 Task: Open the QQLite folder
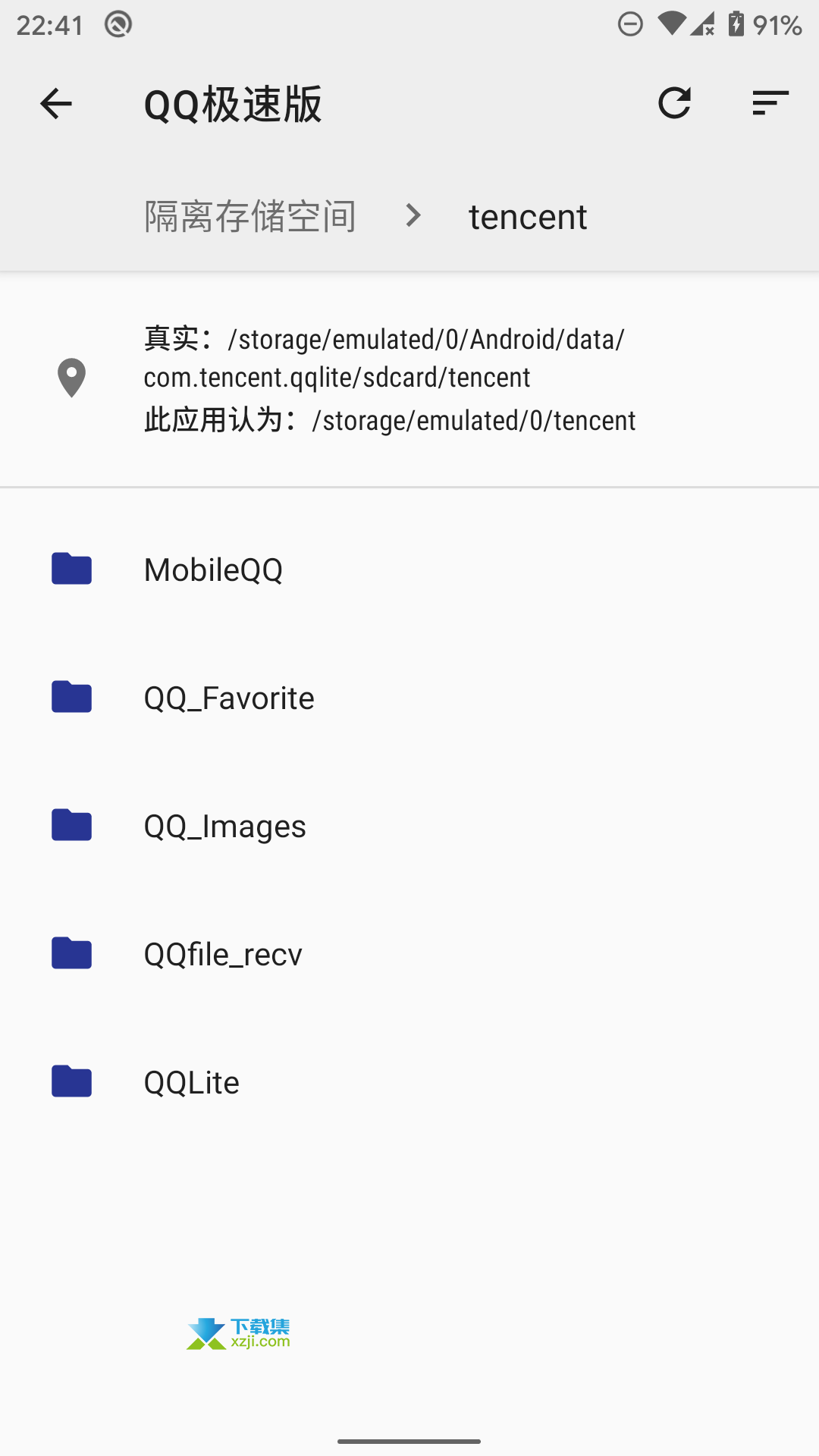(x=409, y=1082)
